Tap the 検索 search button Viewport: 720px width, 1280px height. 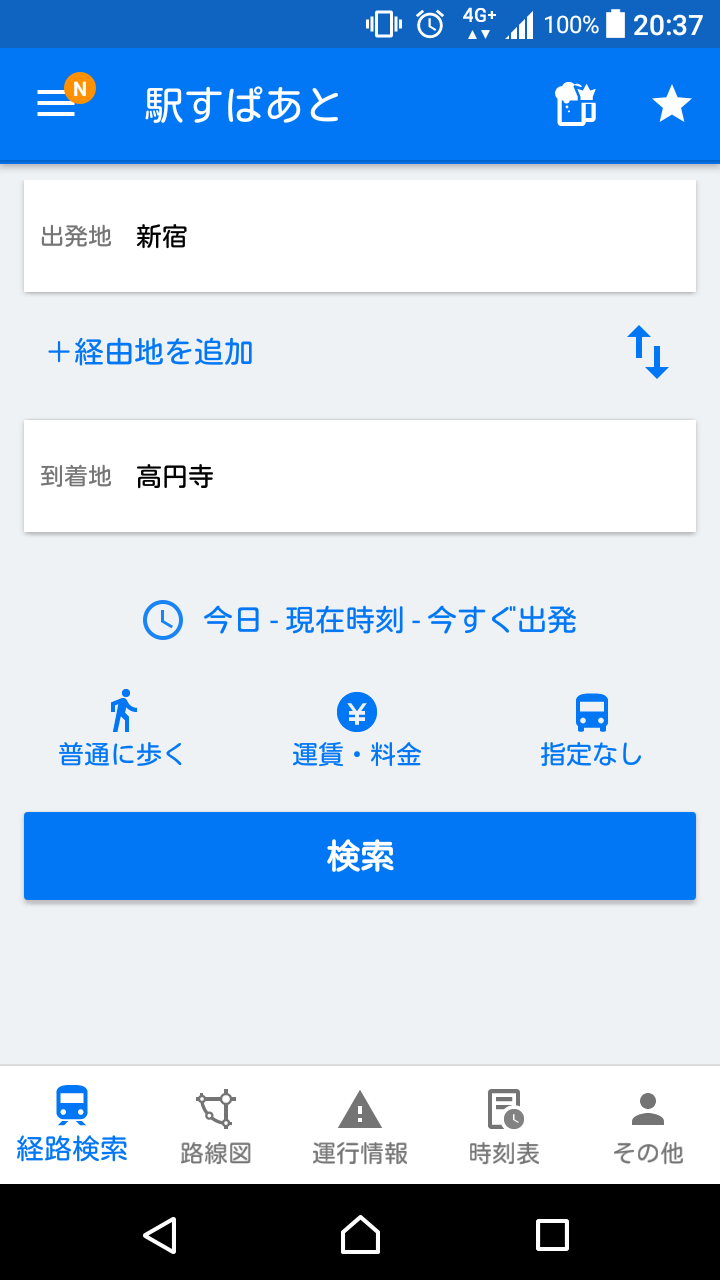coord(360,856)
